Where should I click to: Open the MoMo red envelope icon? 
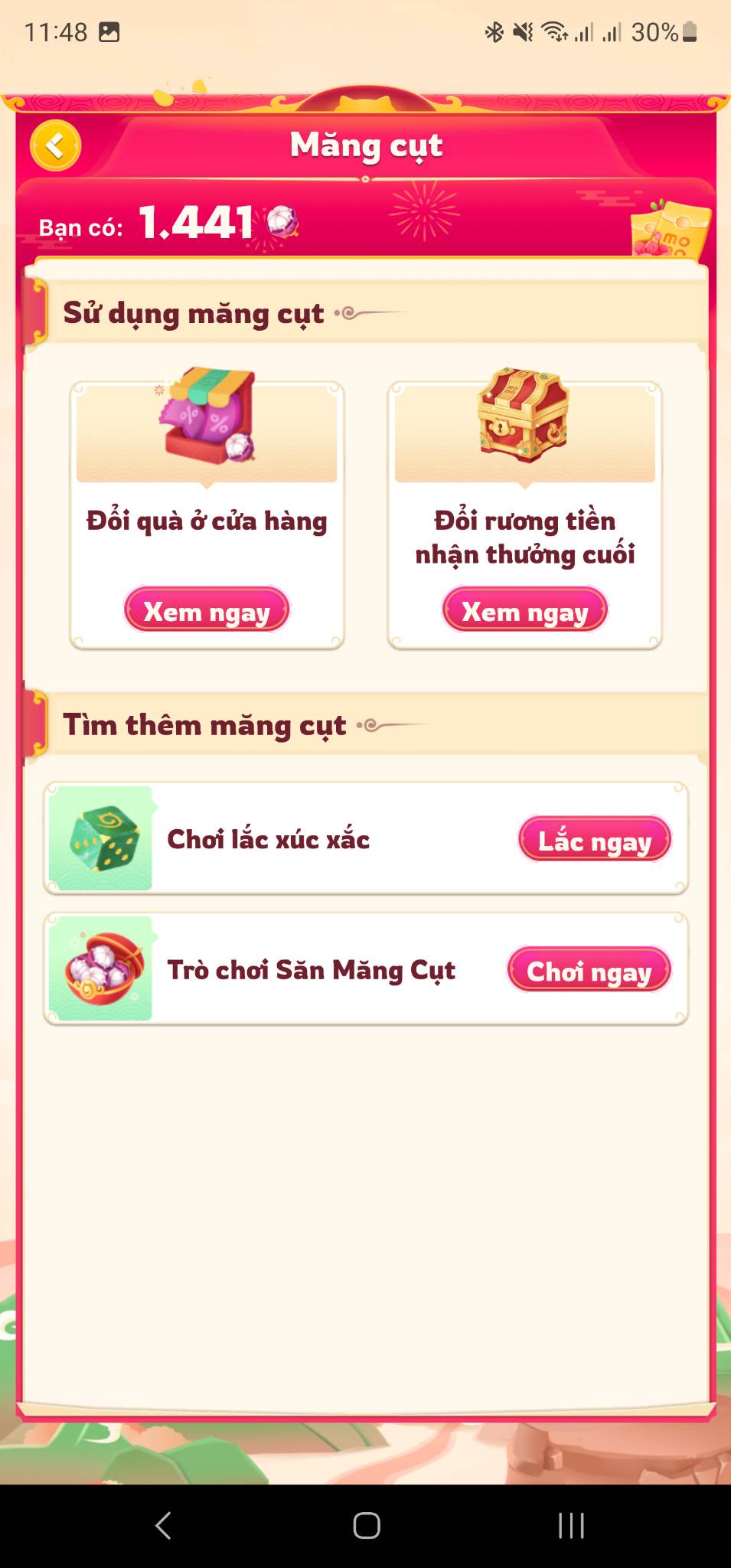pyautogui.click(x=671, y=230)
